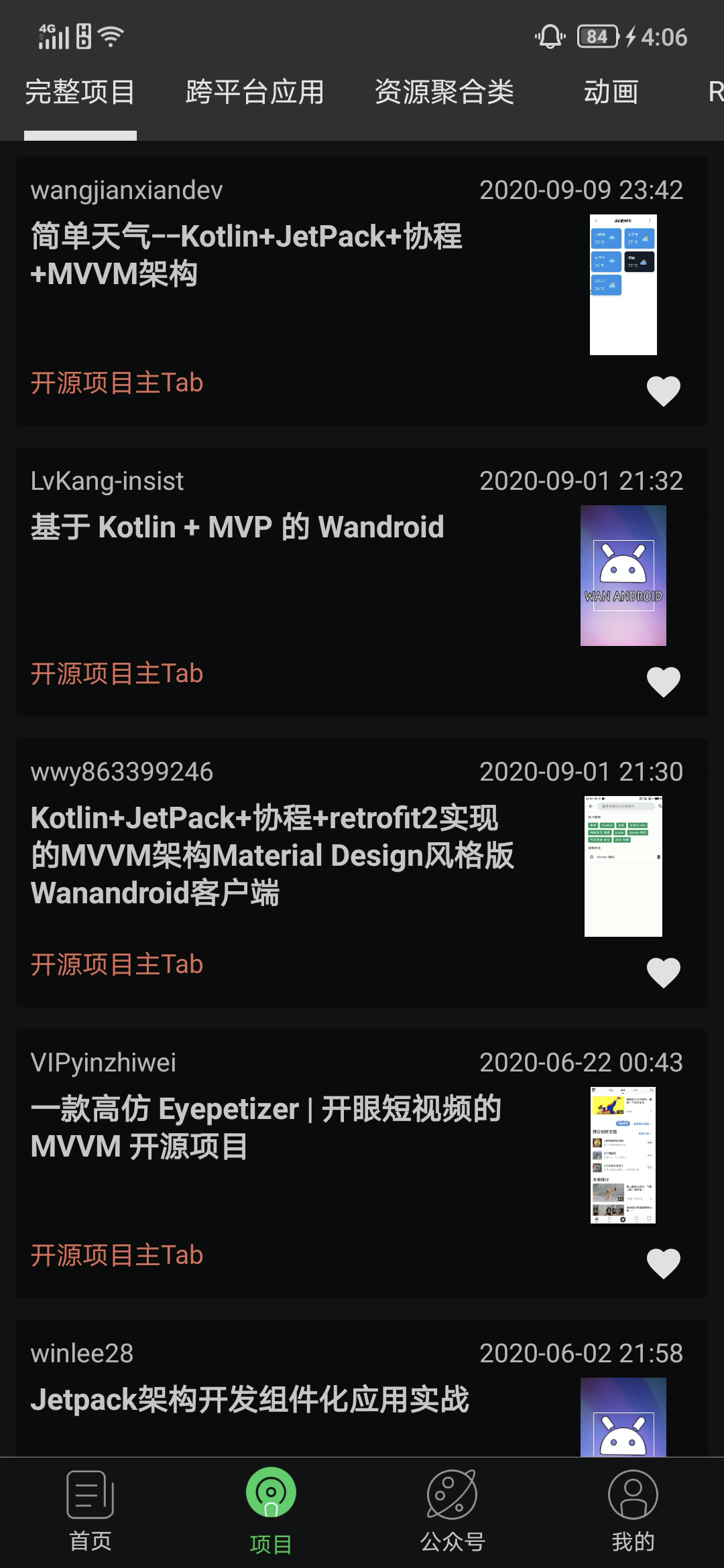This screenshot has width=724, height=1568.
Task: Favorite the VIPyinzhiwei Eyepetizer project
Action: pyautogui.click(x=663, y=1263)
